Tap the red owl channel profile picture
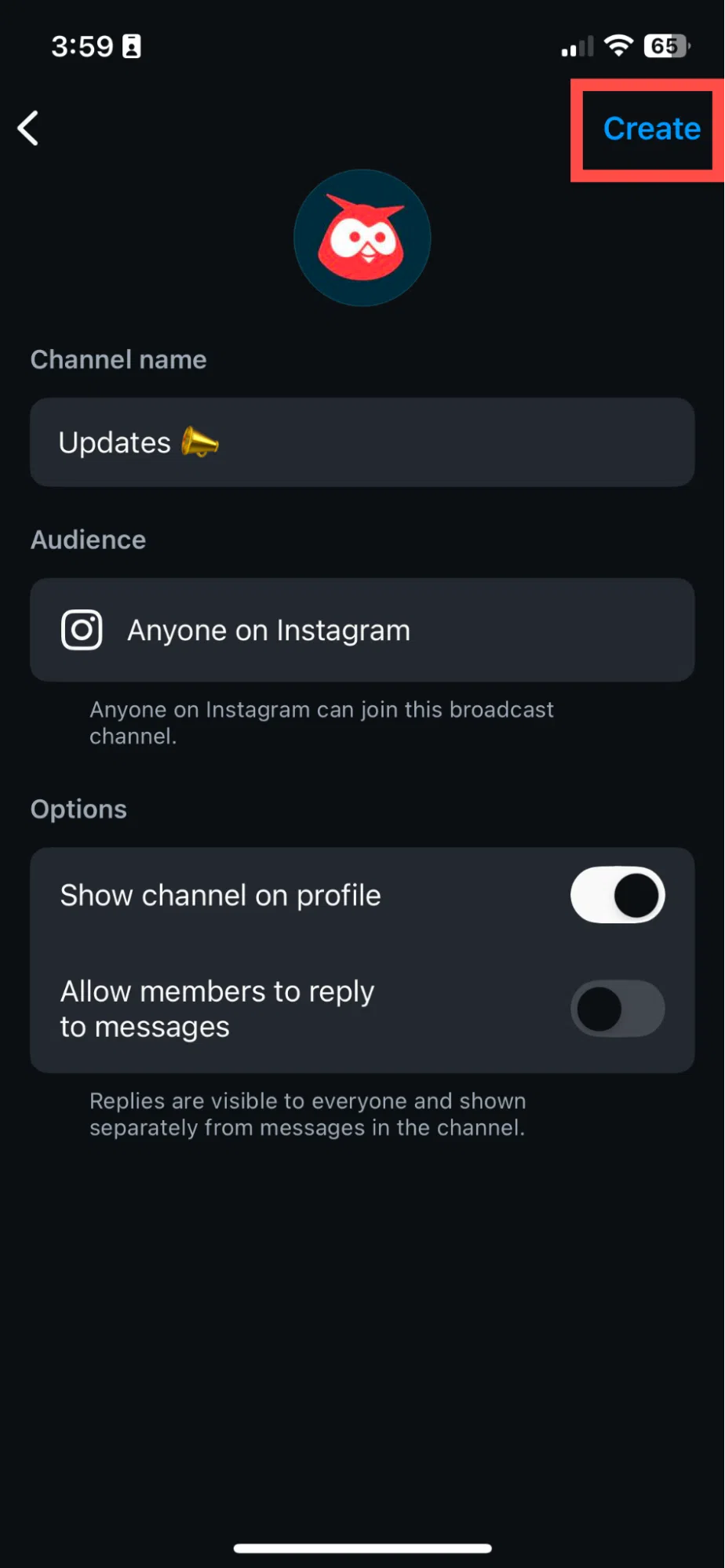The height and width of the screenshot is (1568, 725). click(x=362, y=237)
